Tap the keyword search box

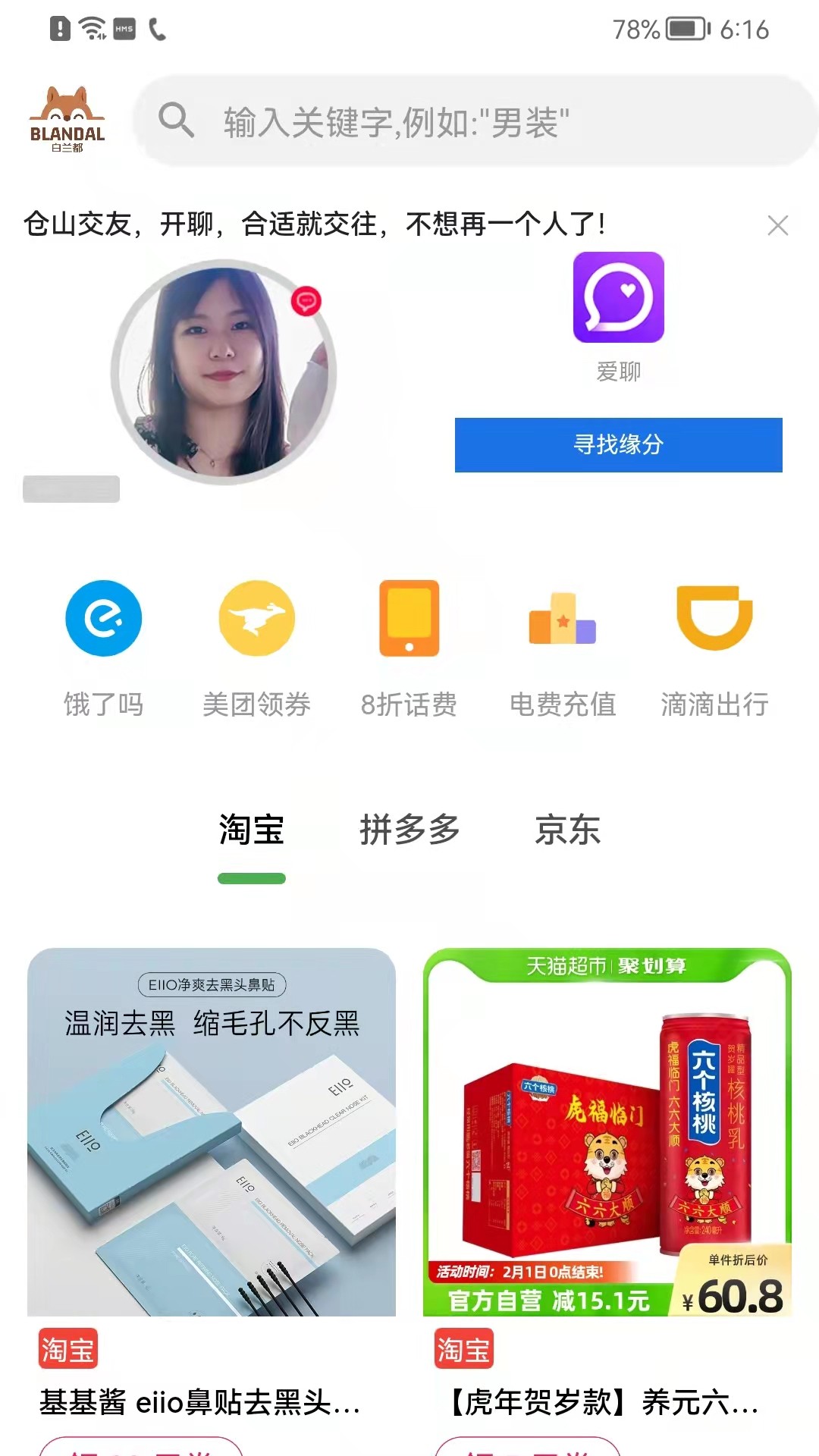478,121
